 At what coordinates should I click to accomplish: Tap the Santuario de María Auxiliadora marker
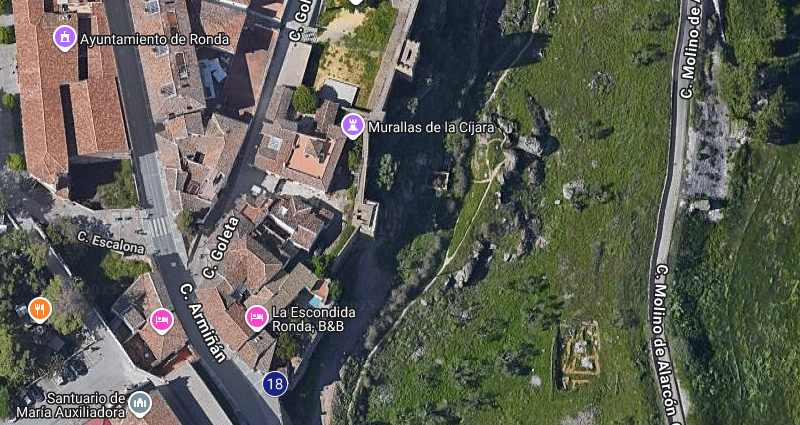[x=140, y=403]
